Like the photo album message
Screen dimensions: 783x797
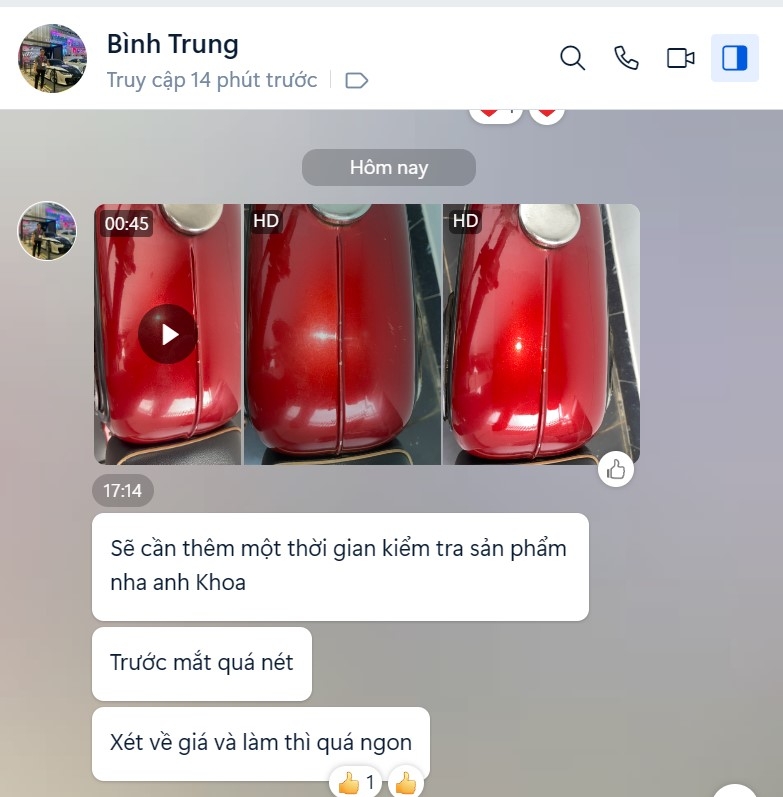(x=616, y=468)
